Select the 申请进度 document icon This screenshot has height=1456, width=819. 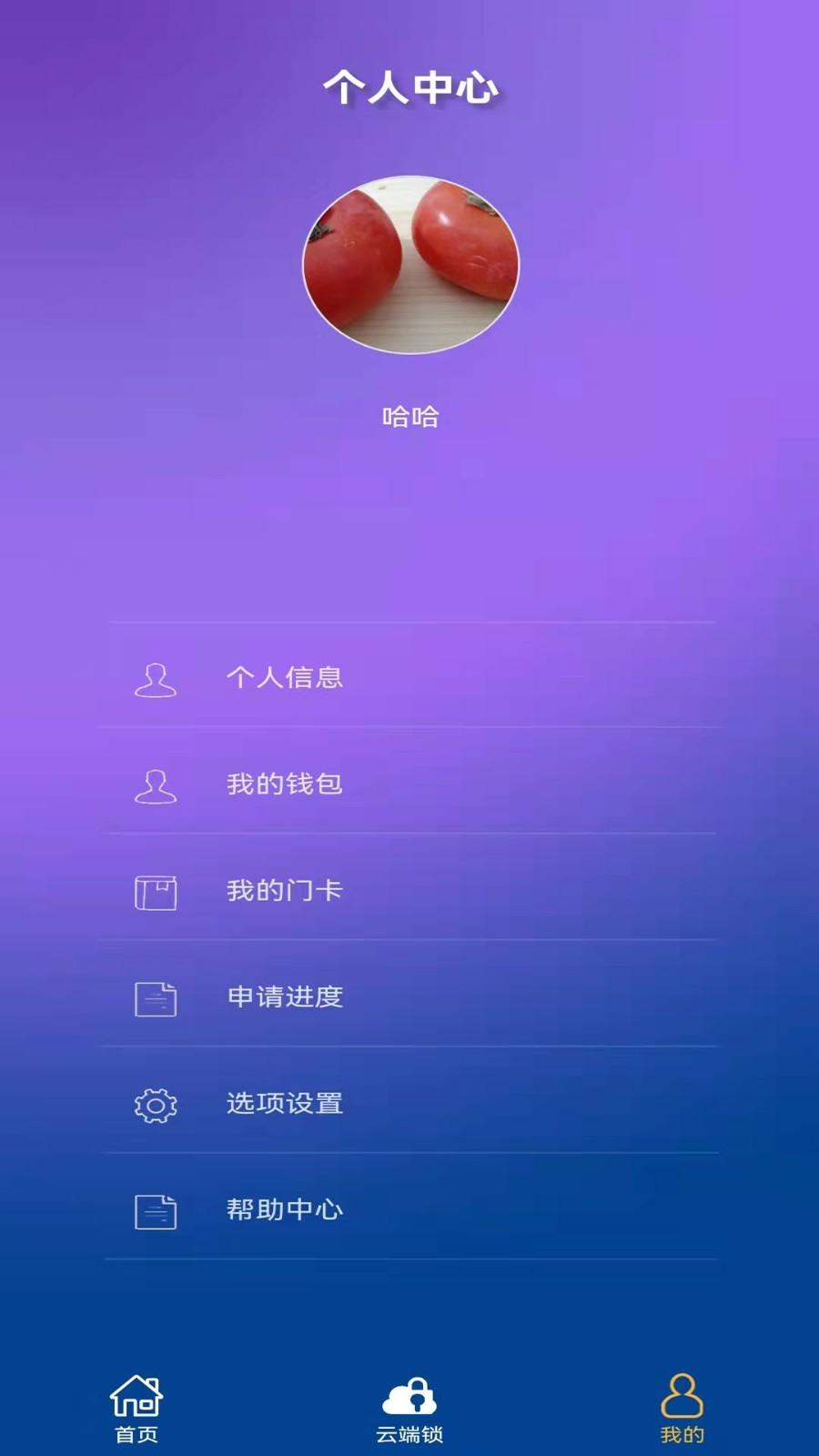point(155,999)
